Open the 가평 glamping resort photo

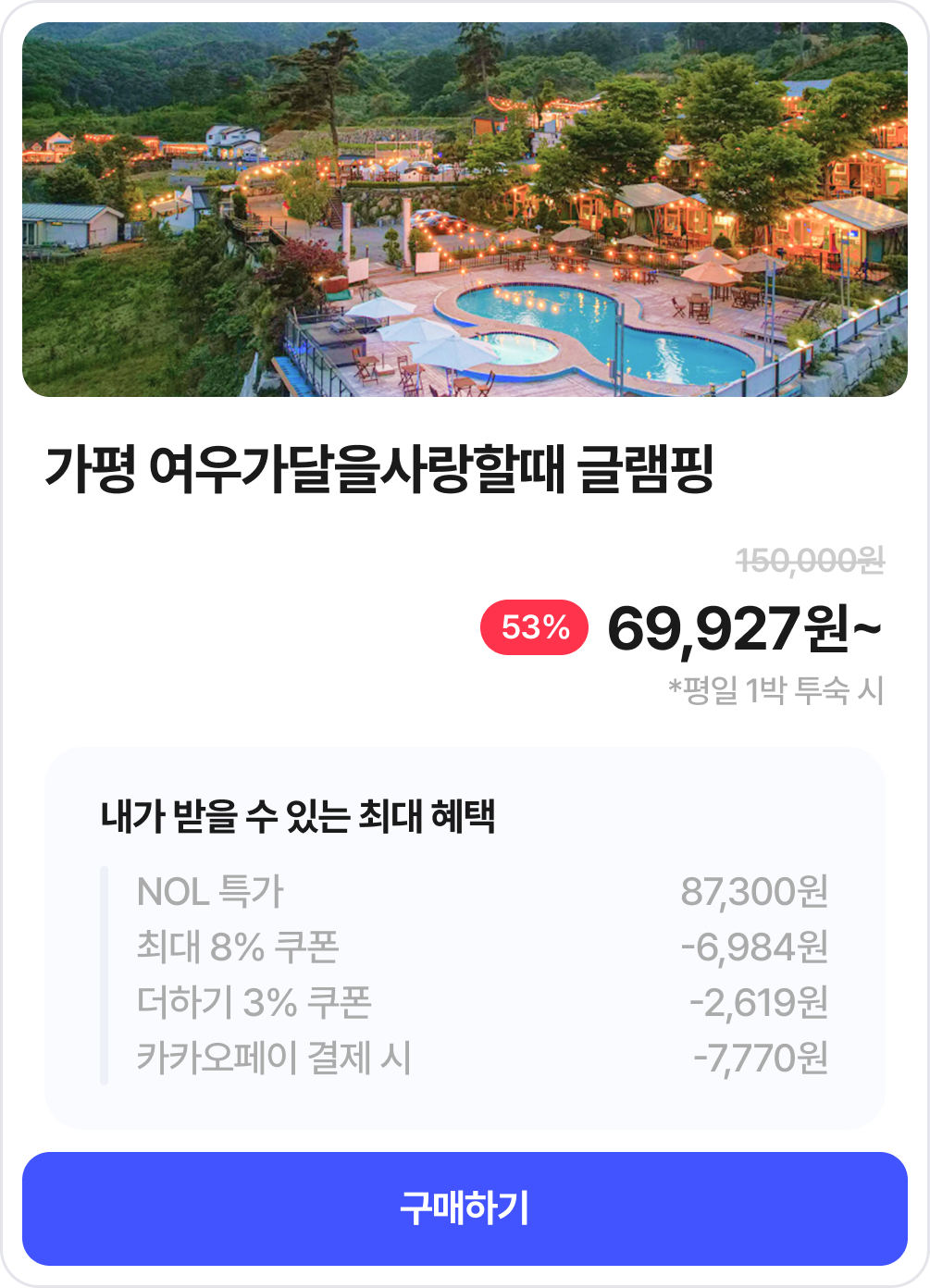click(x=465, y=210)
